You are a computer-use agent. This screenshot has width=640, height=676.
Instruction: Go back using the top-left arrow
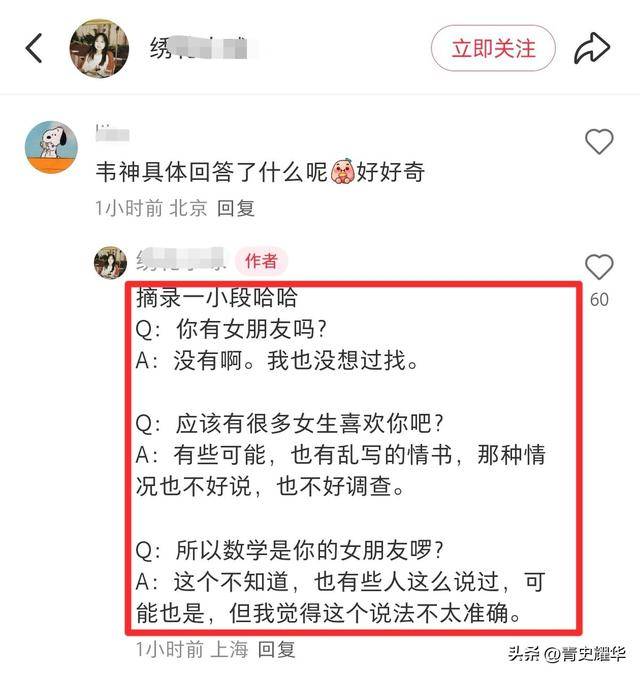pos(35,48)
